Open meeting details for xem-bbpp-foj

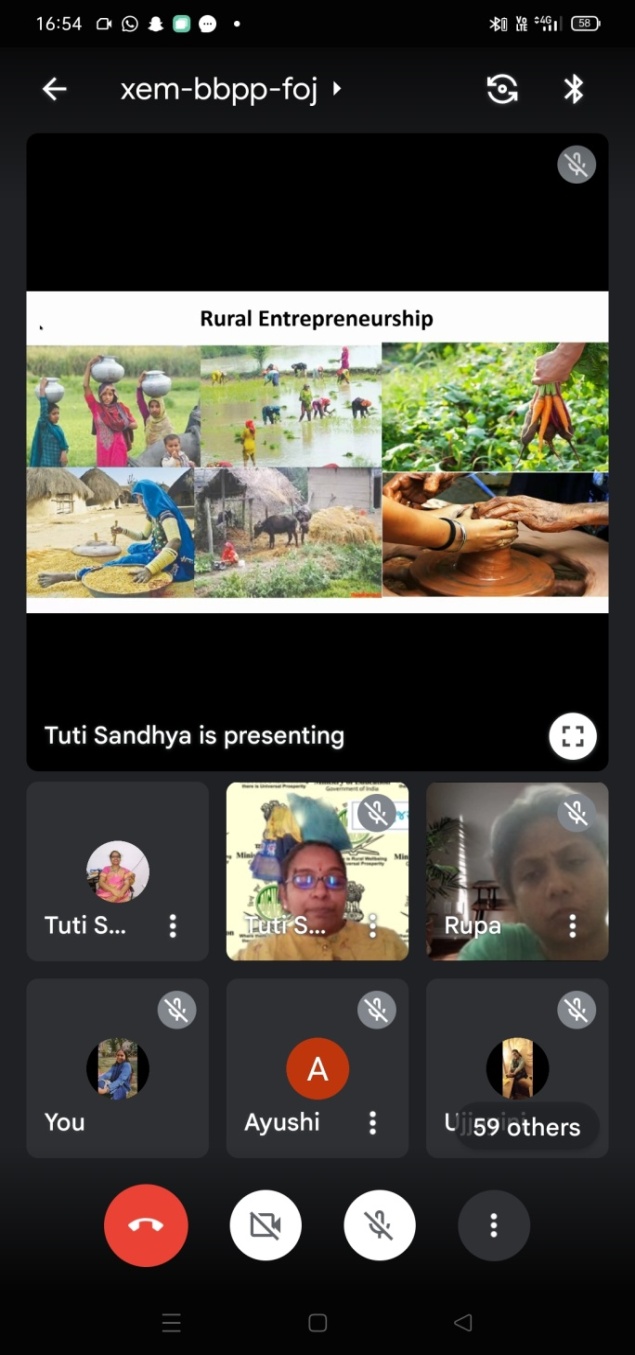[230, 89]
